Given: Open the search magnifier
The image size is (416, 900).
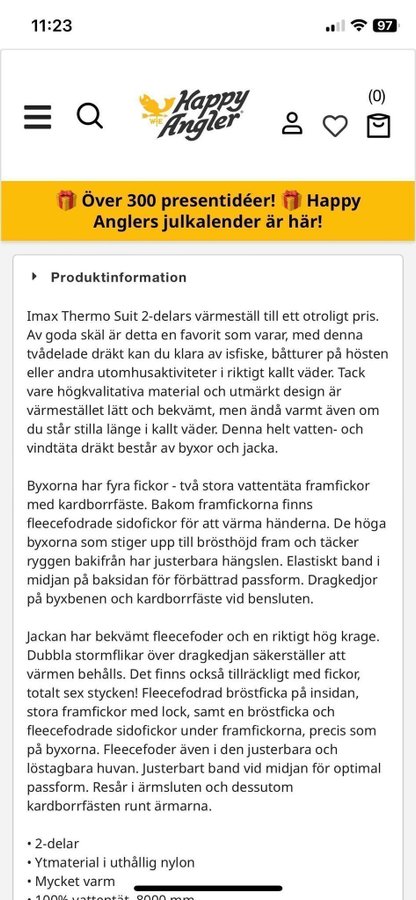Looking at the screenshot, I should (90, 117).
